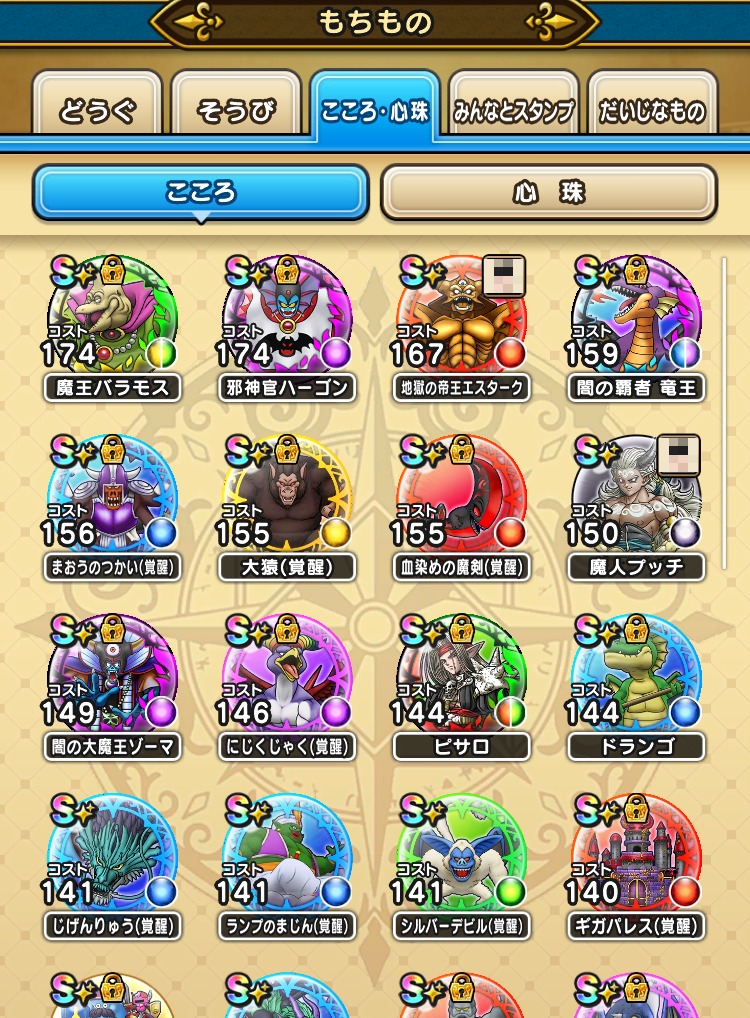Select the 心珠 sub-tab
750x1018 pixels.
click(548, 192)
